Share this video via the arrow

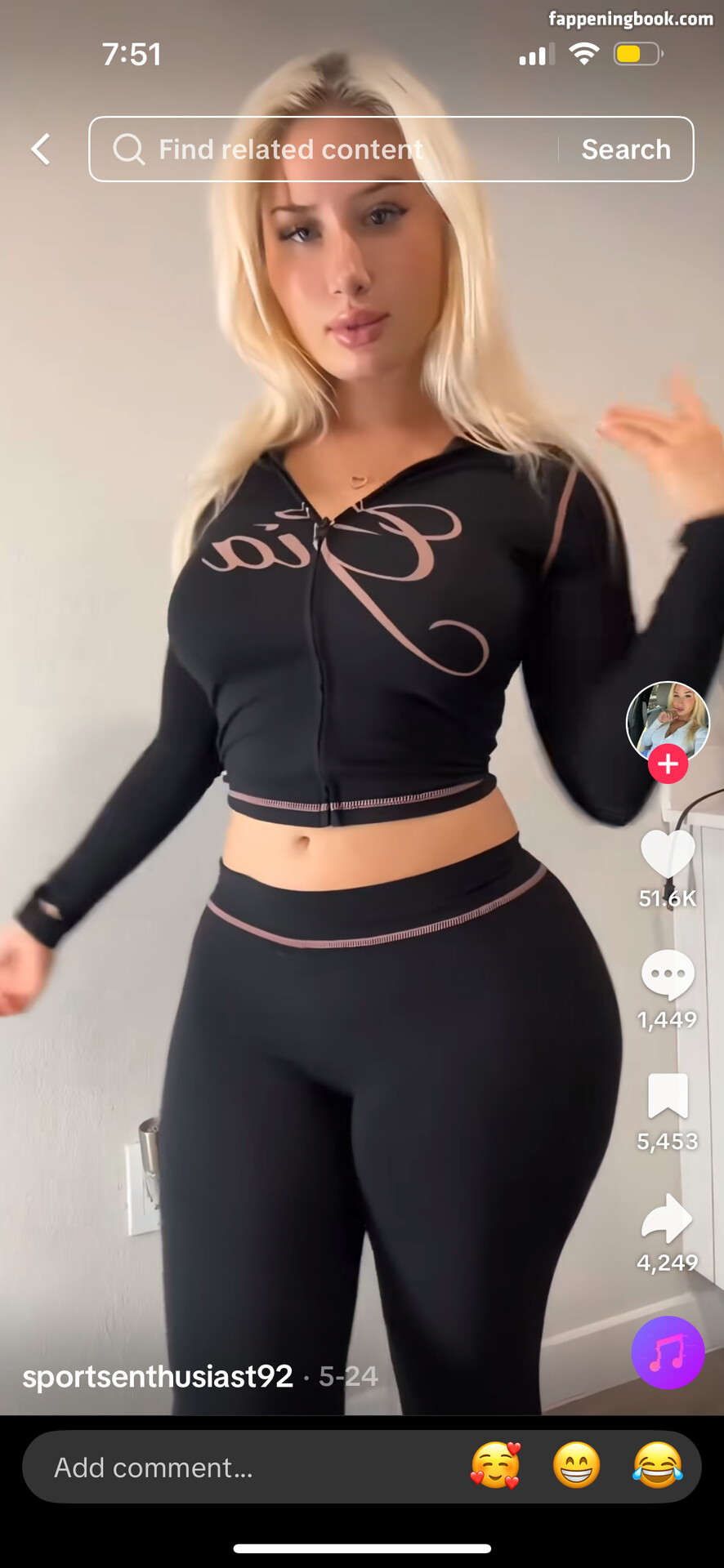(x=668, y=1218)
